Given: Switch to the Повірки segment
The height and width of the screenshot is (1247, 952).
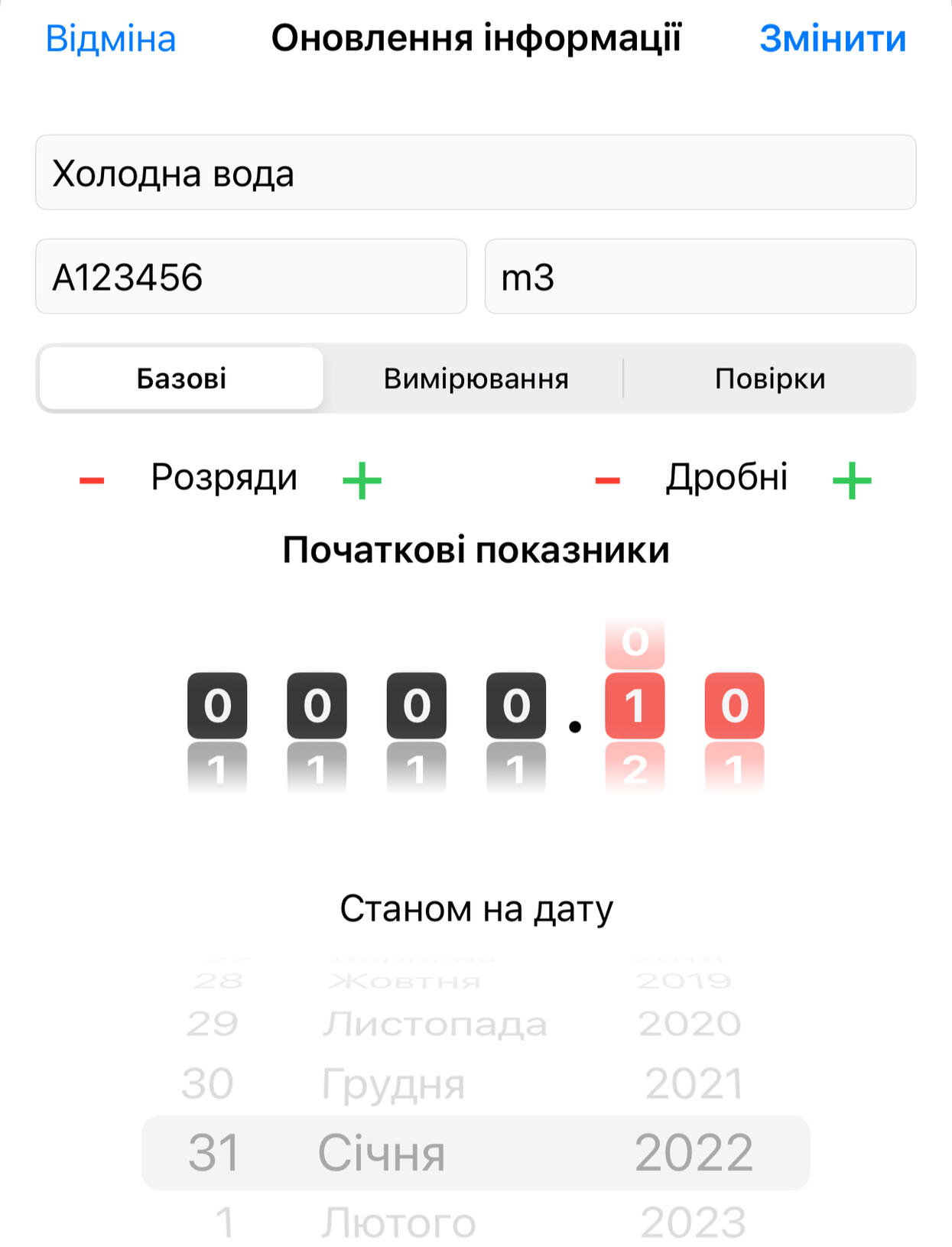Looking at the screenshot, I should click(769, 378).
